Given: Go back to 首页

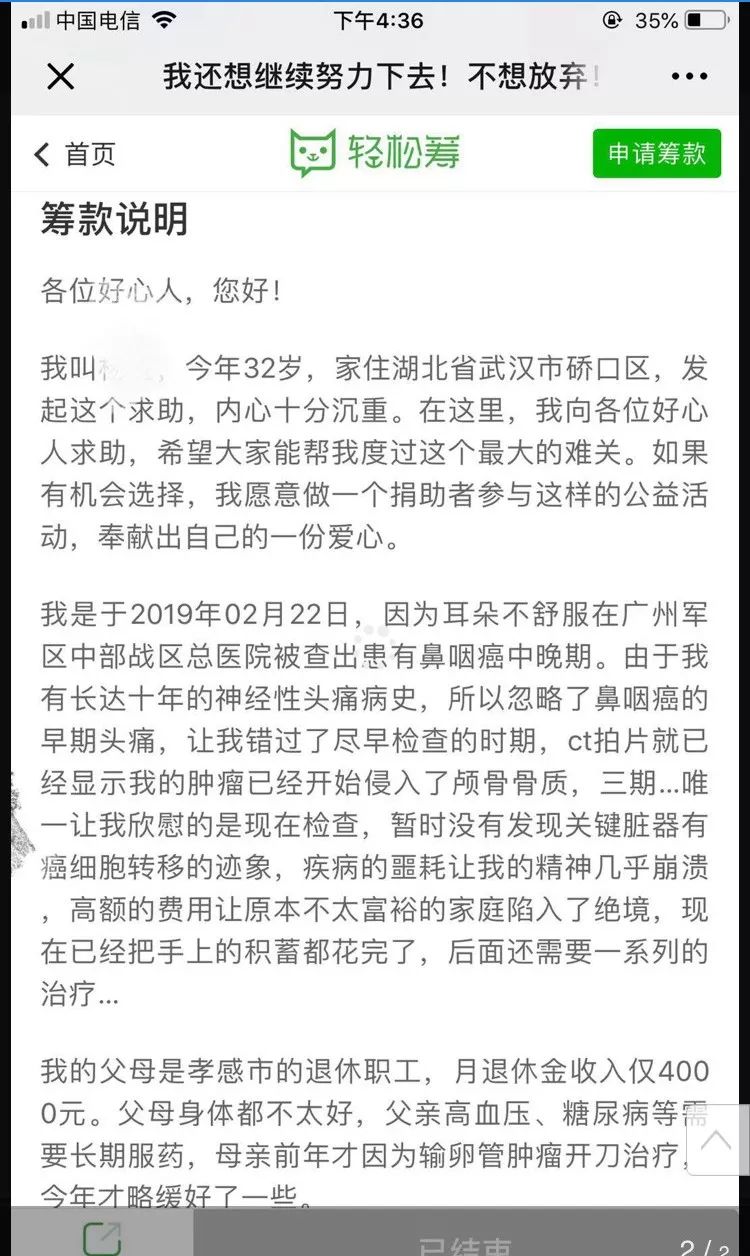Looking at the screenshot, I should tap(75, 154).
